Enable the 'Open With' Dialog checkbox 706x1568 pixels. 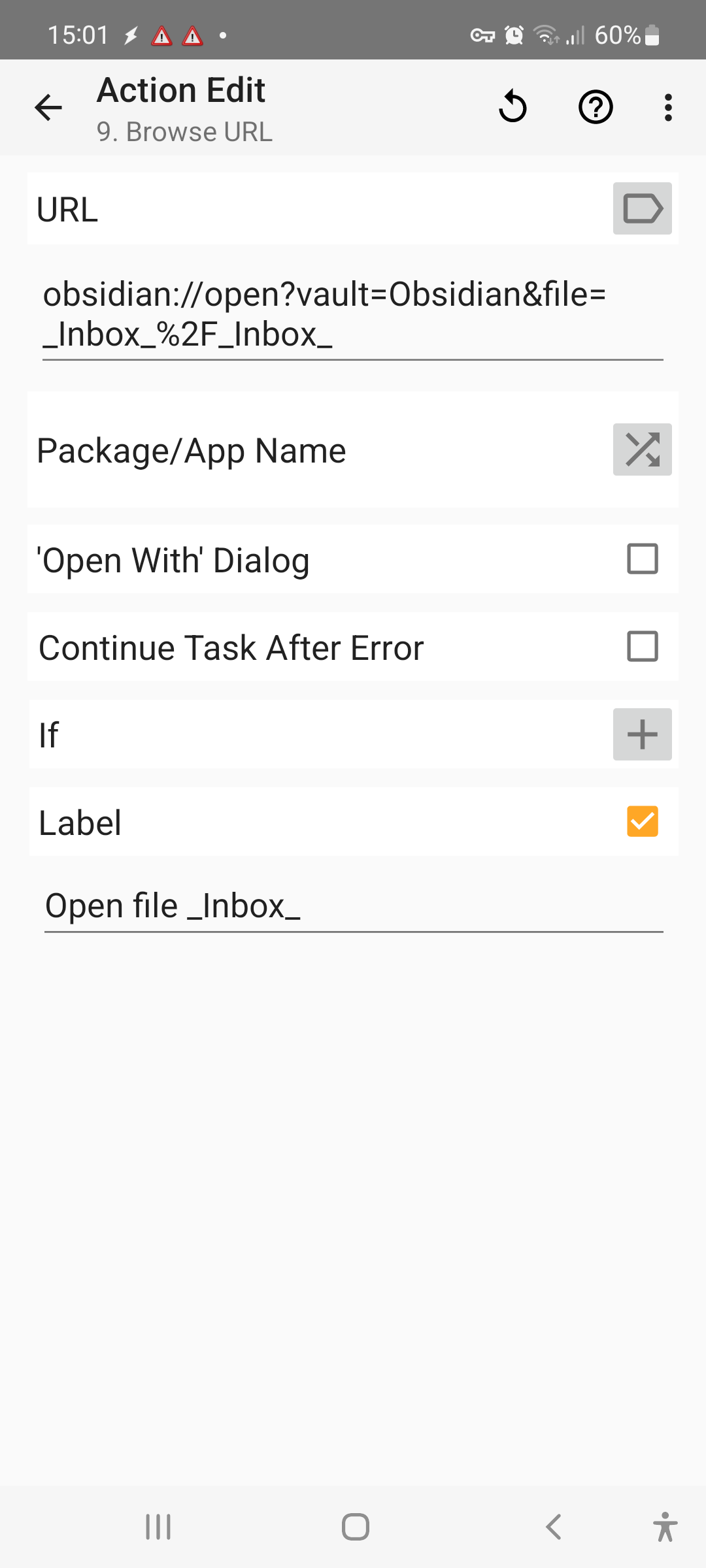[642, 559]
